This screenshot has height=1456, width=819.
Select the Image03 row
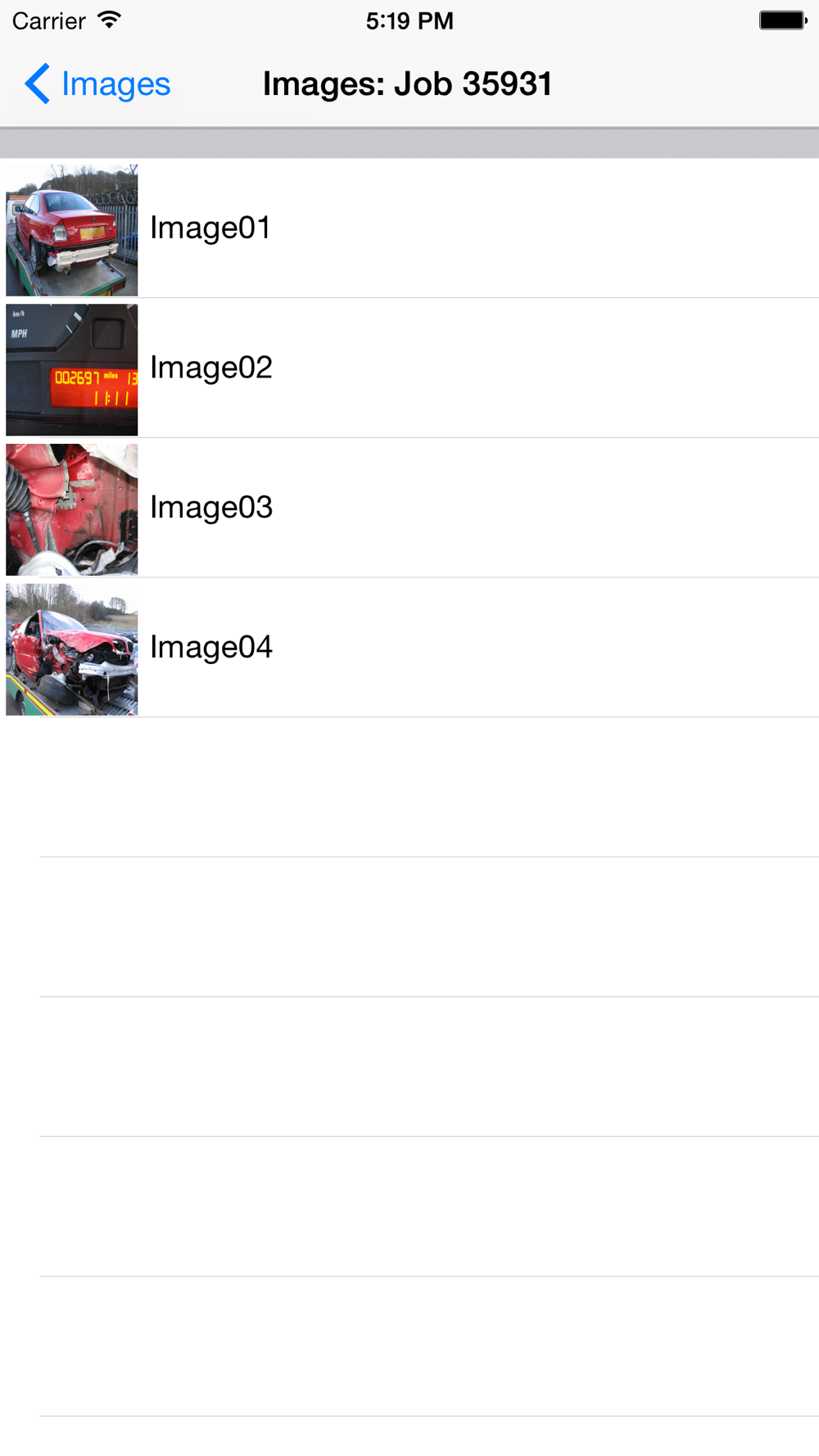[409, 508]
